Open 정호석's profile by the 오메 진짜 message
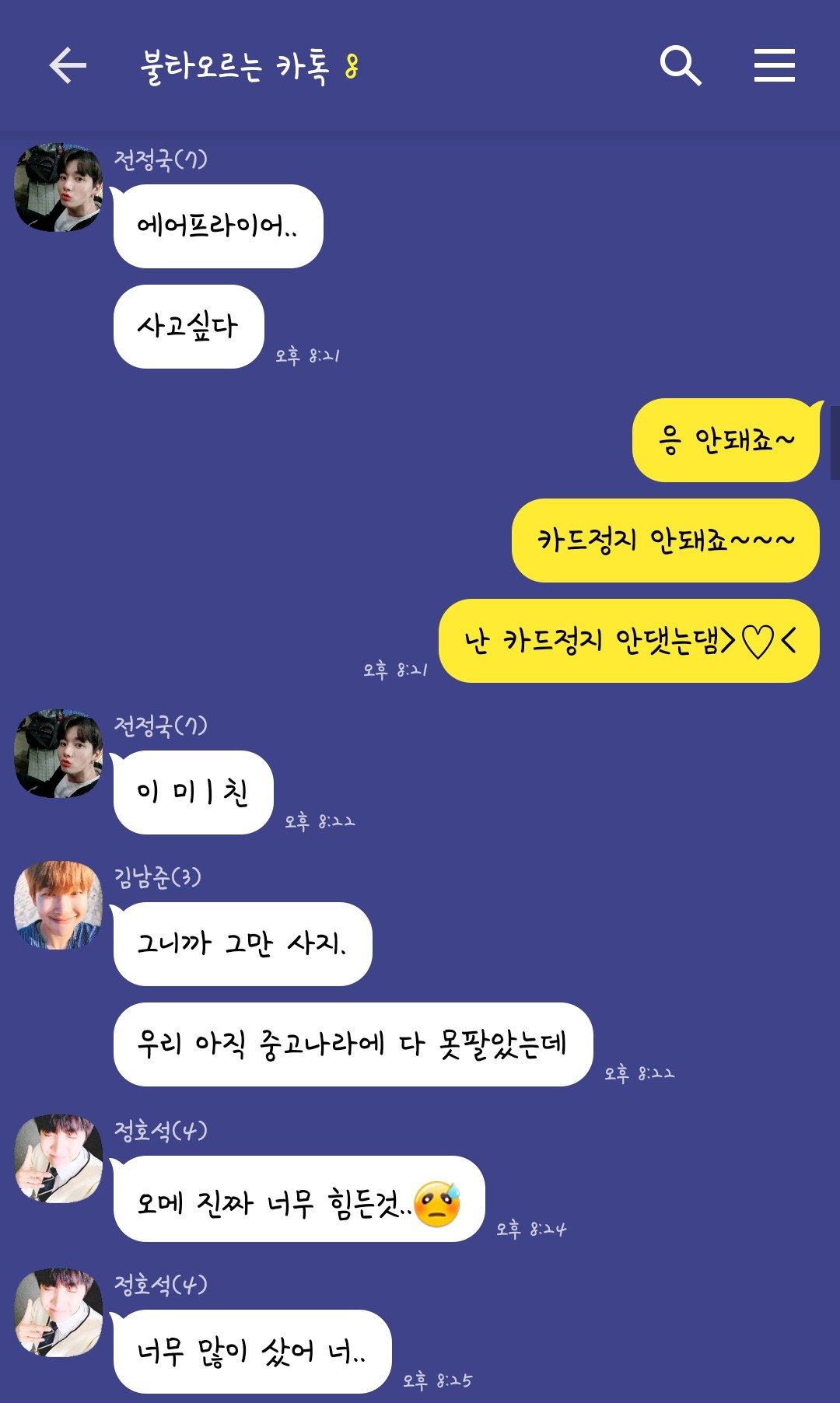 tap(58, 1159)
